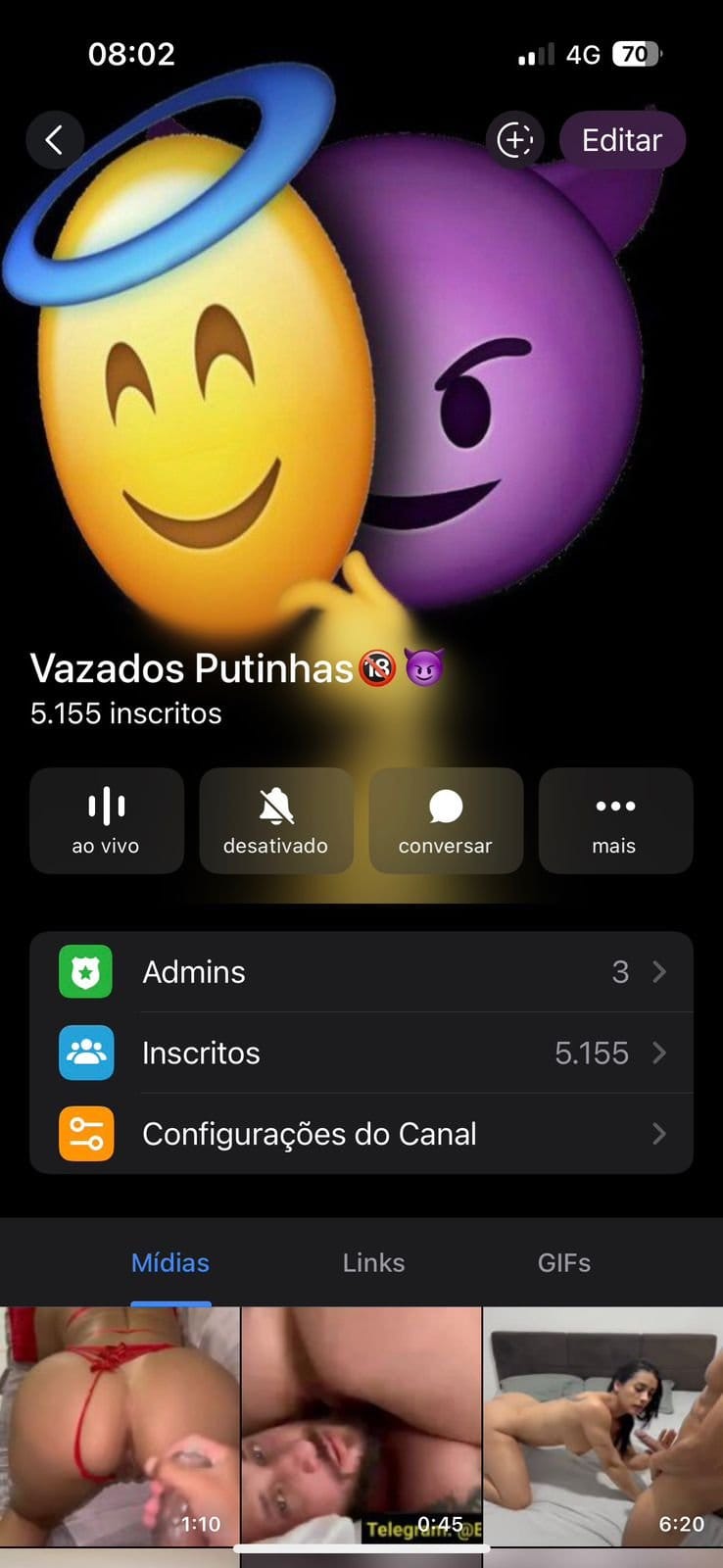This screenshot has width=723, height=1568.
Task: Open the GIFs tab
Action: (x=563, y=1262)
